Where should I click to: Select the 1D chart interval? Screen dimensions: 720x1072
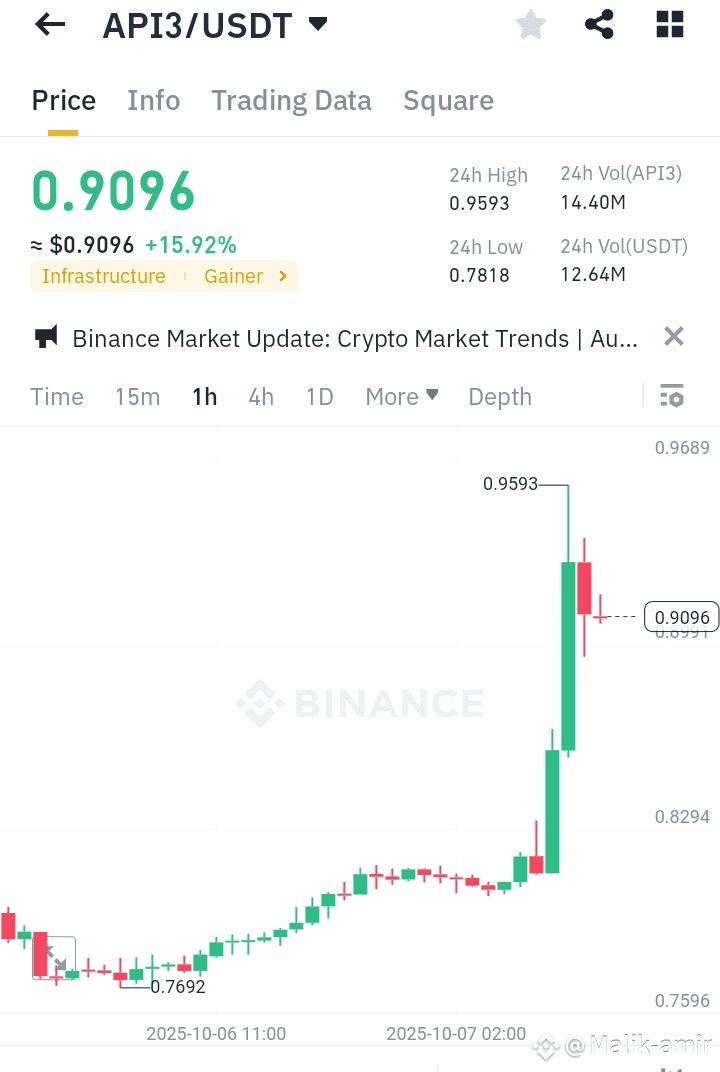tap(319, 397)
